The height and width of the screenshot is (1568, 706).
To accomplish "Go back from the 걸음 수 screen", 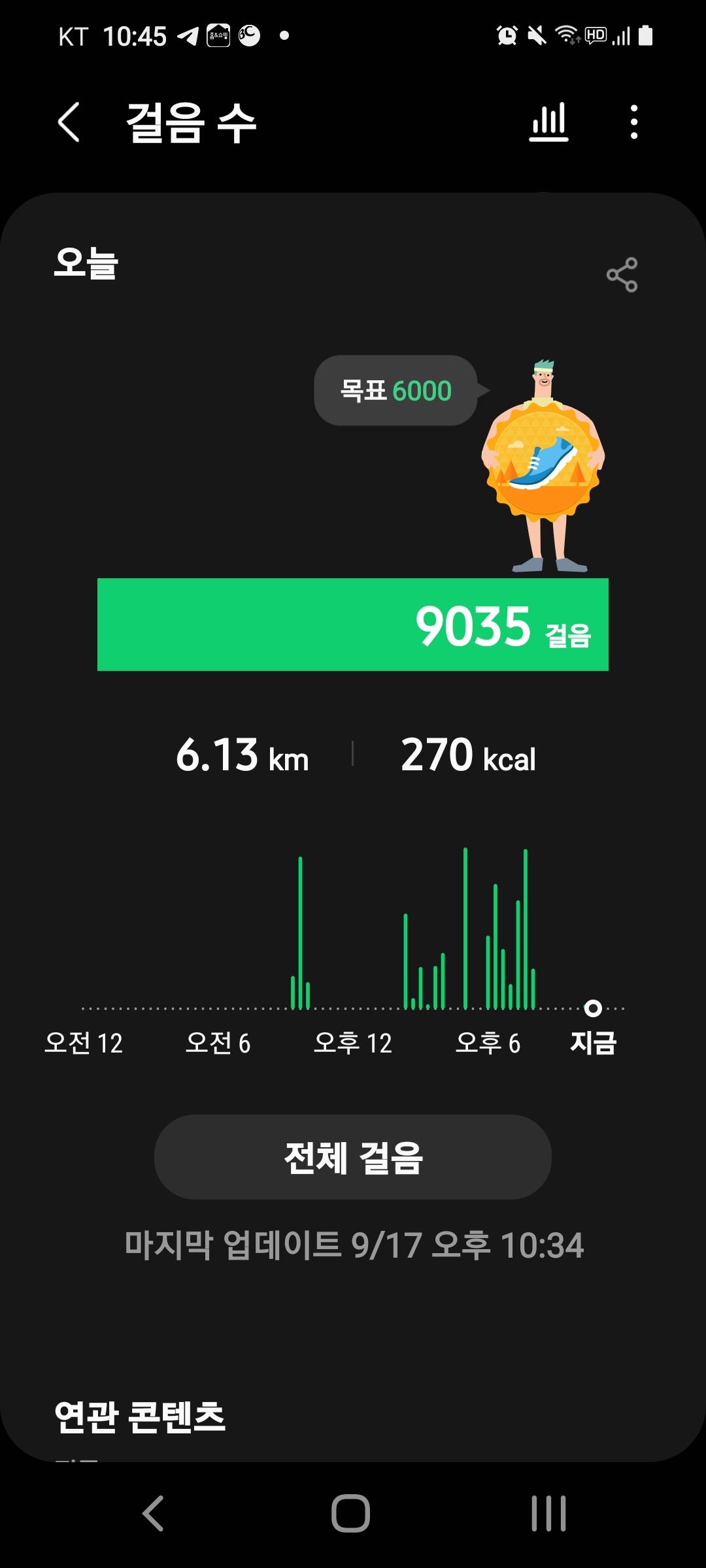I will (x=69, y=122).
